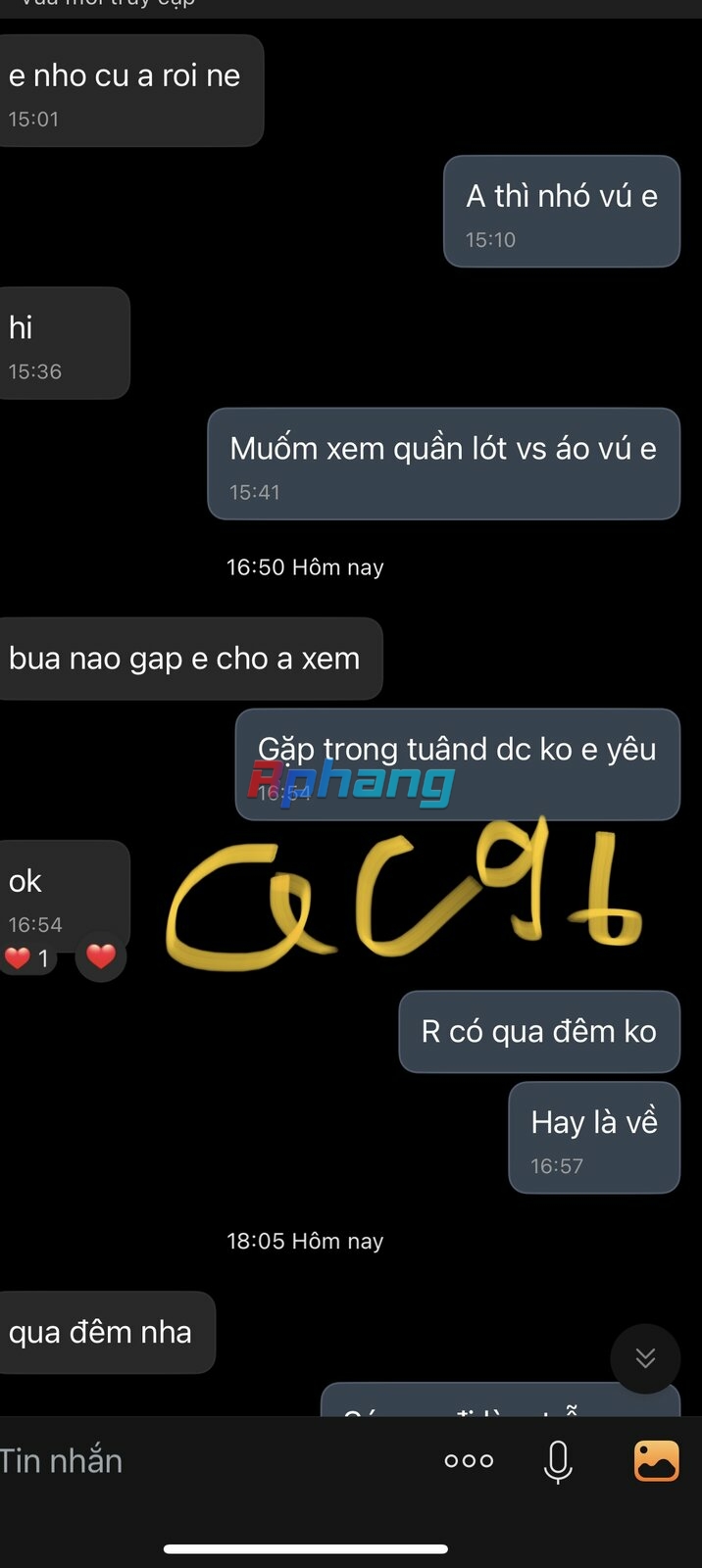Open the image gallery picker
Screen dimensions: 702x1568
pyautogui.click(x=656, y=1460)
